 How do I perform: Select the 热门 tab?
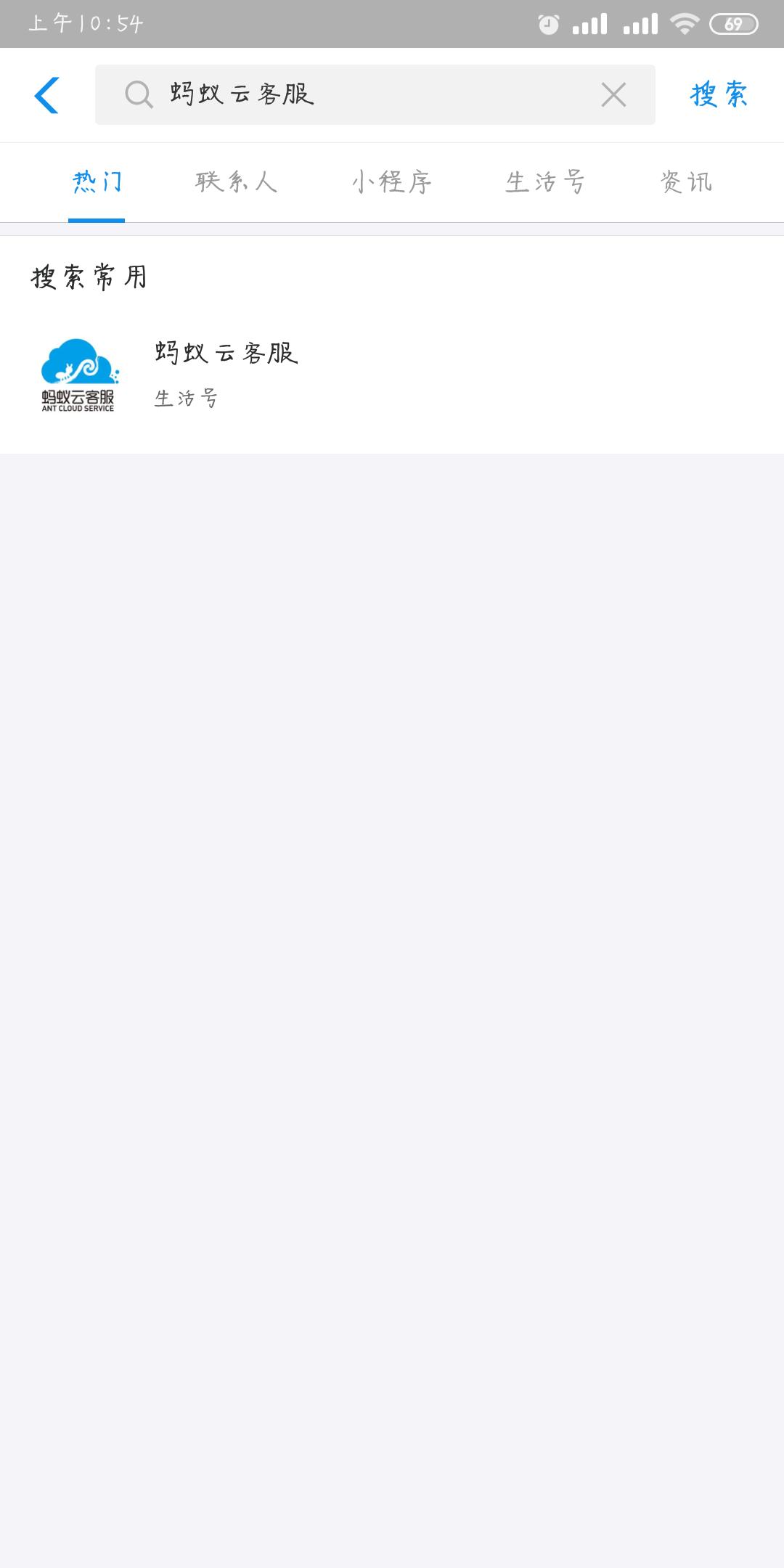(x=97, y=182)
